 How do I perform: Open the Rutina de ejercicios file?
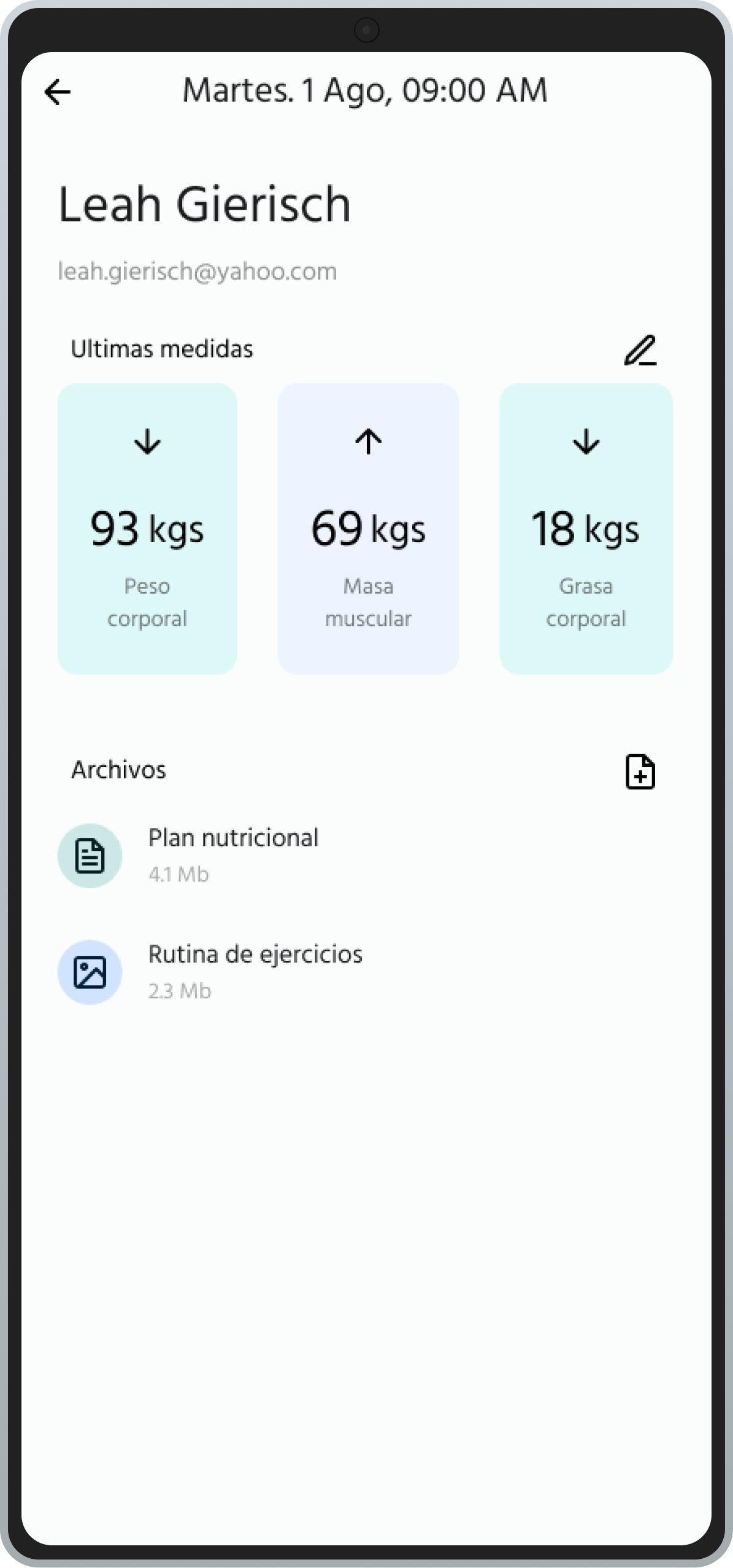[255, 971]
